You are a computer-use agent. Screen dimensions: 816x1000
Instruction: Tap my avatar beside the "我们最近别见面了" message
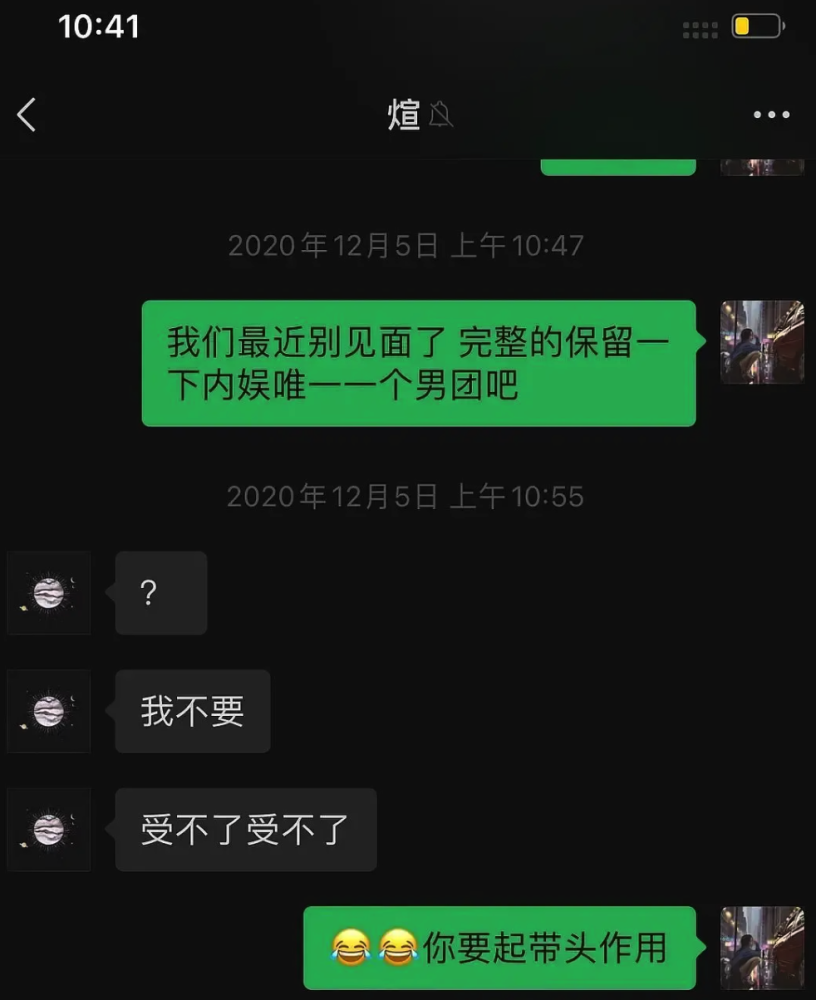762,342
